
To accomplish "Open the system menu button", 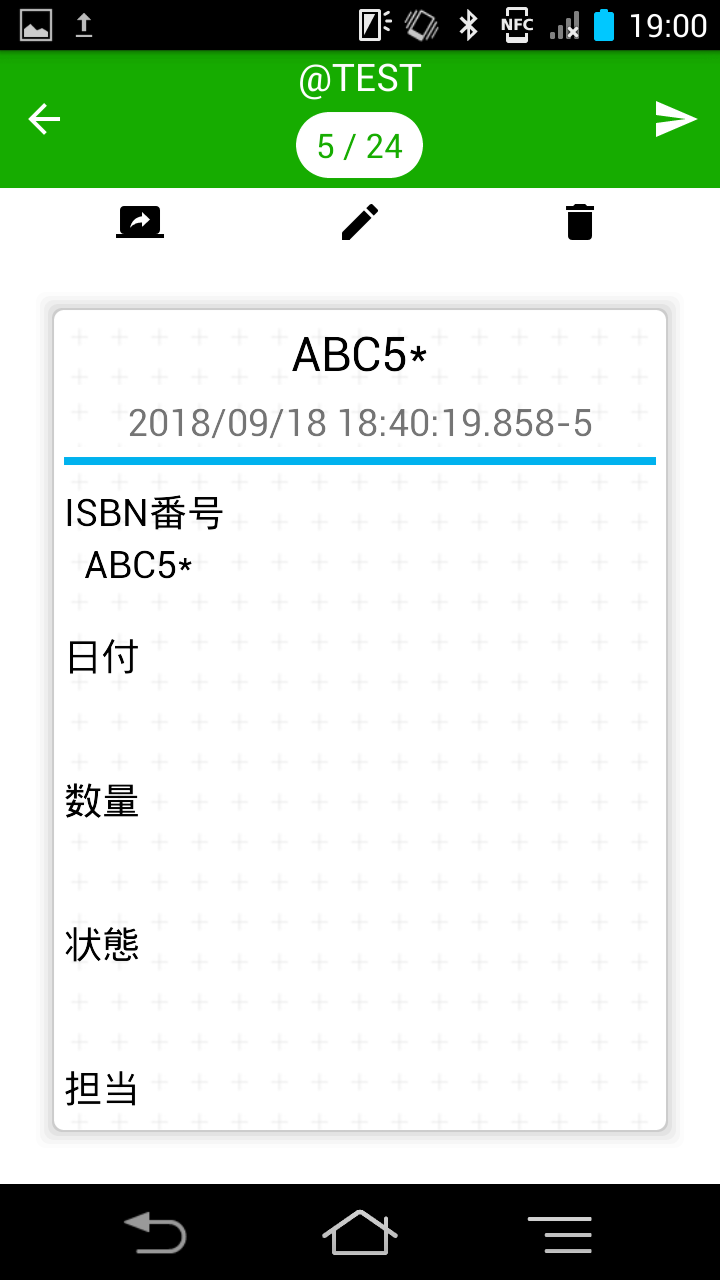I will point(560,1234).
